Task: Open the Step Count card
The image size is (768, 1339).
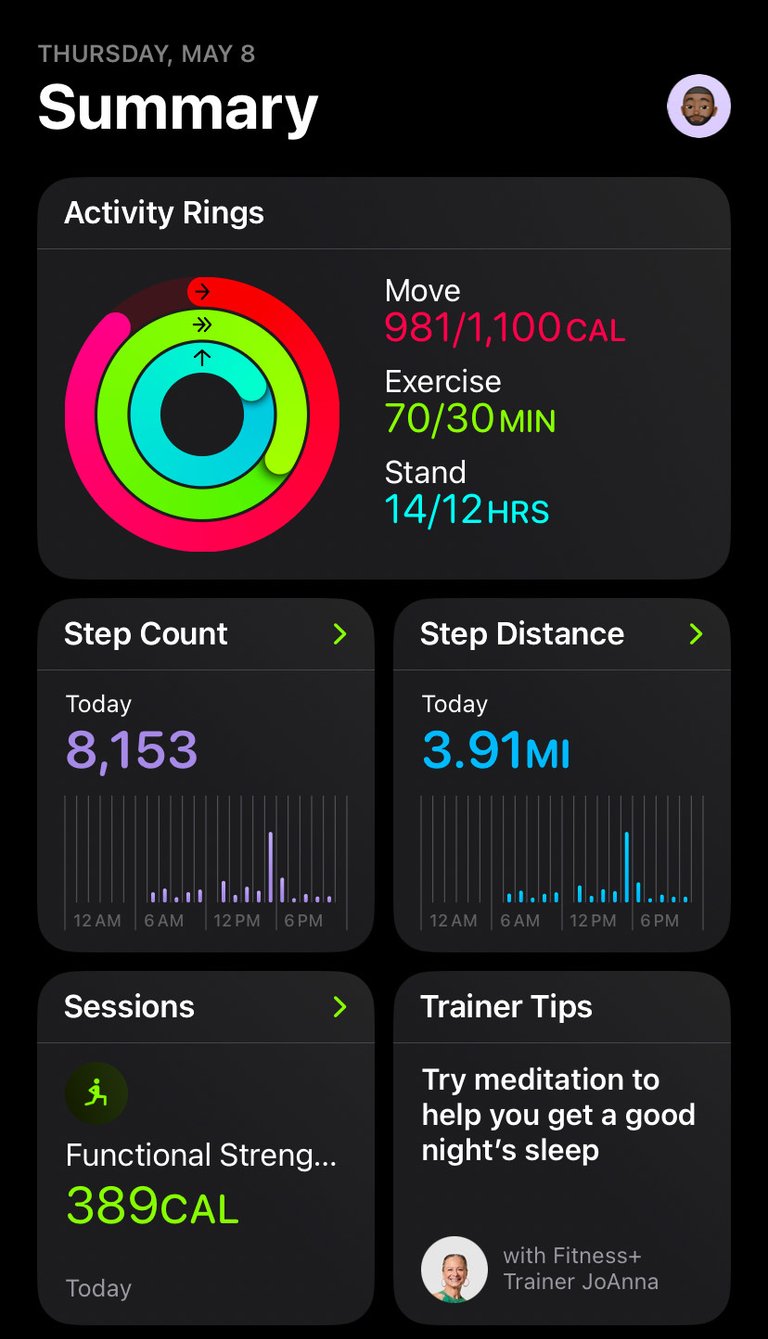Action: pos(206,775)
